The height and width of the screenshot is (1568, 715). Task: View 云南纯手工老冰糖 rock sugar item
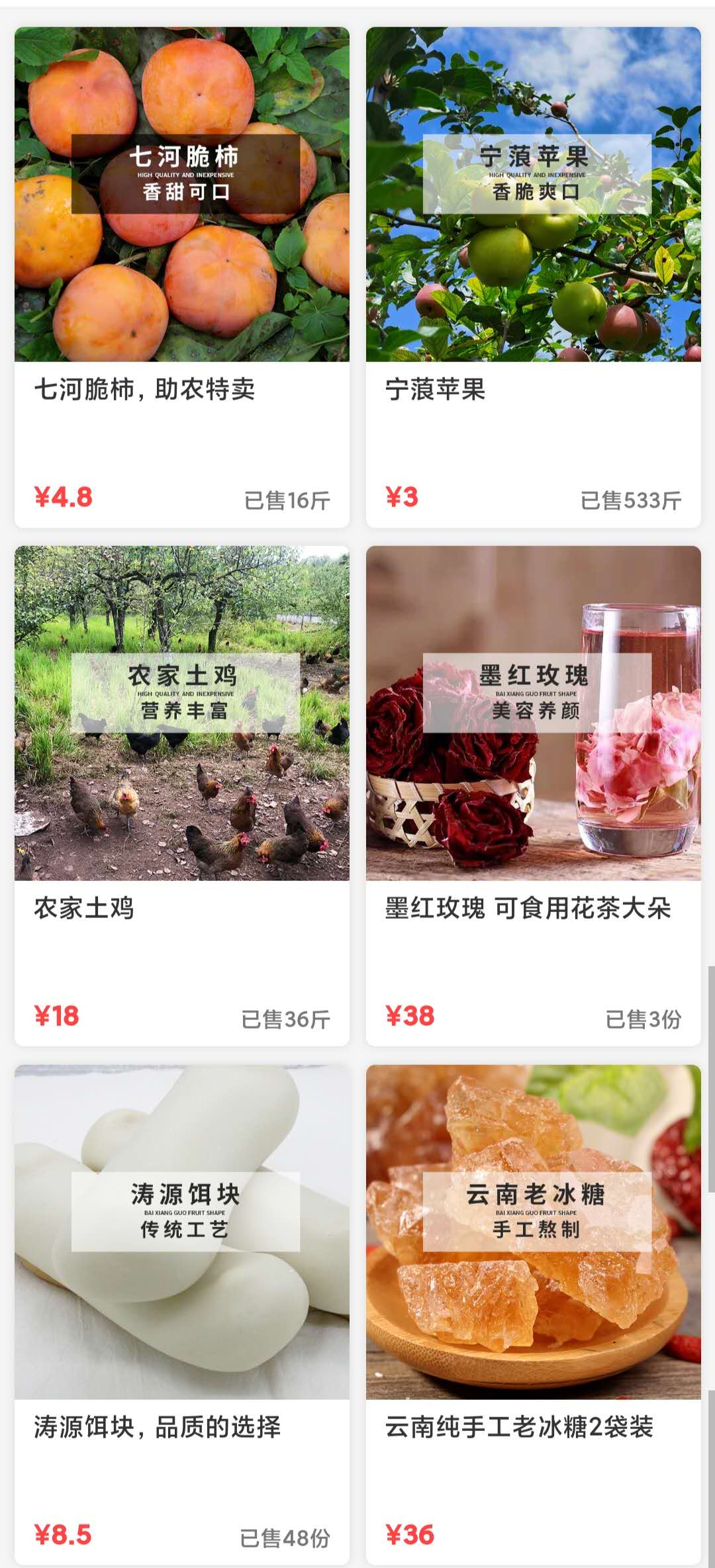pyautogui.click(x=533, y=1314)
